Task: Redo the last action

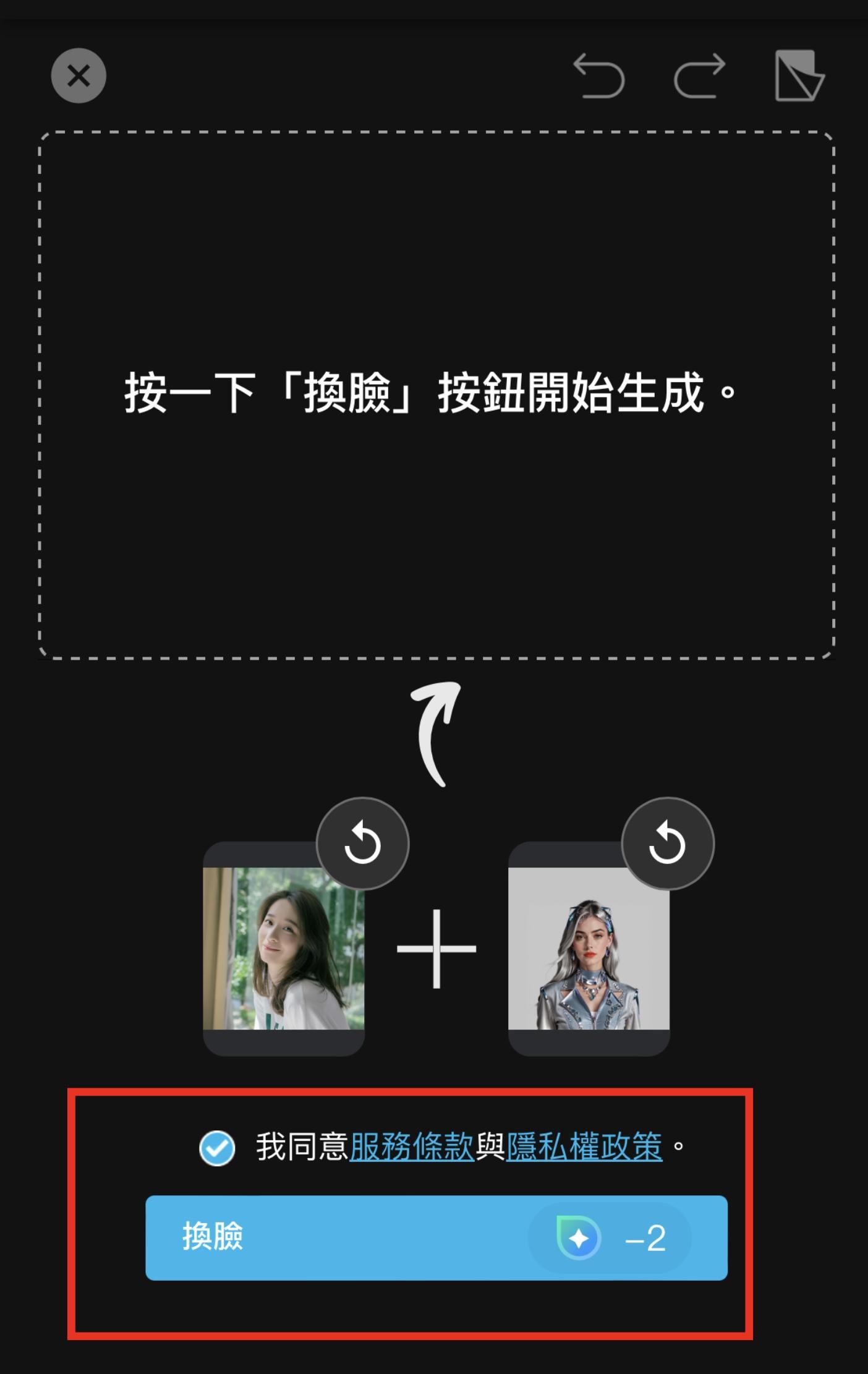Action: [700, 76]
